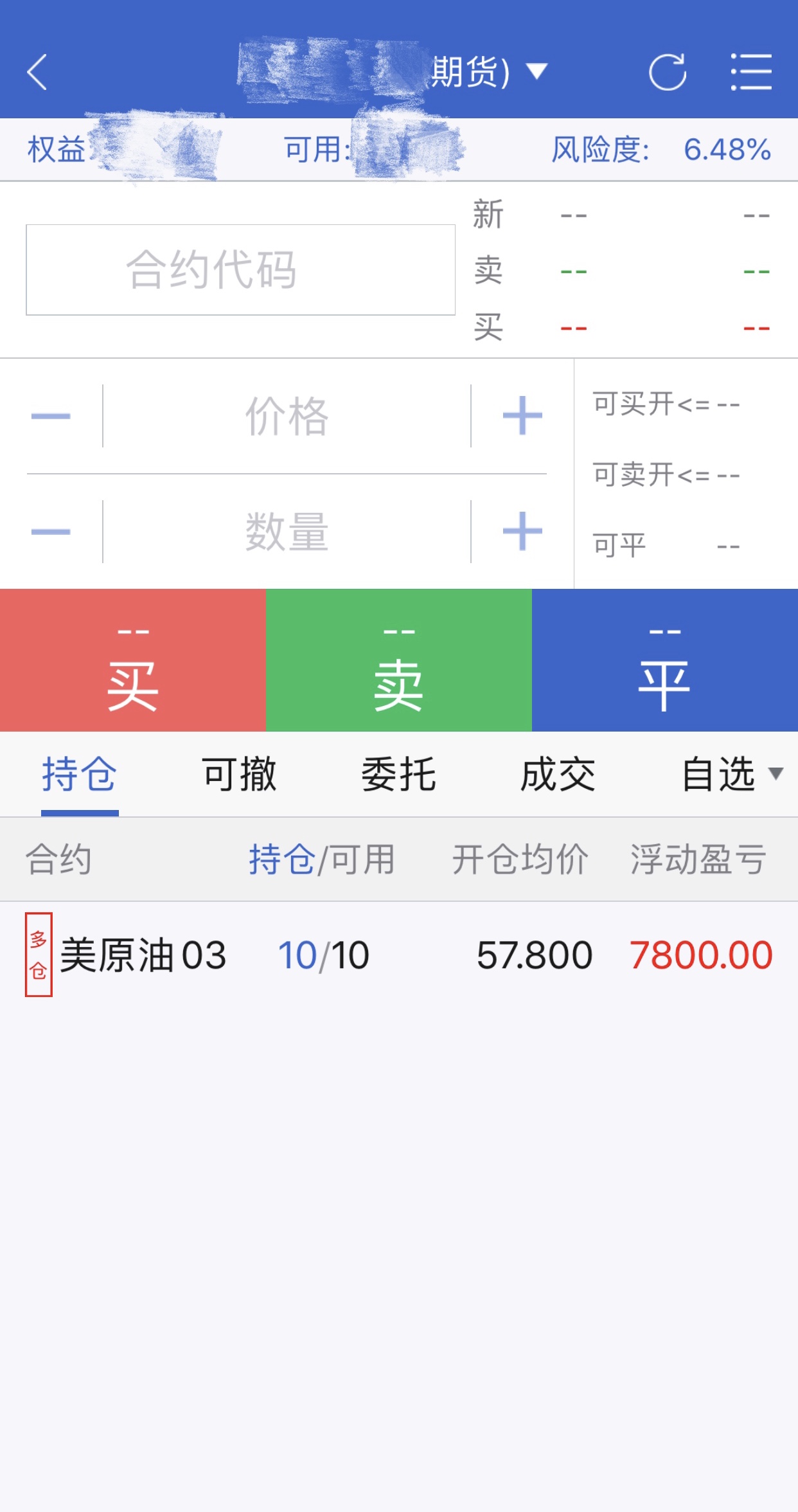The width and height of the screenshot is (798, 1512).
Task: Tap the 合约代码 contract code field
Action: click(240, 270)
